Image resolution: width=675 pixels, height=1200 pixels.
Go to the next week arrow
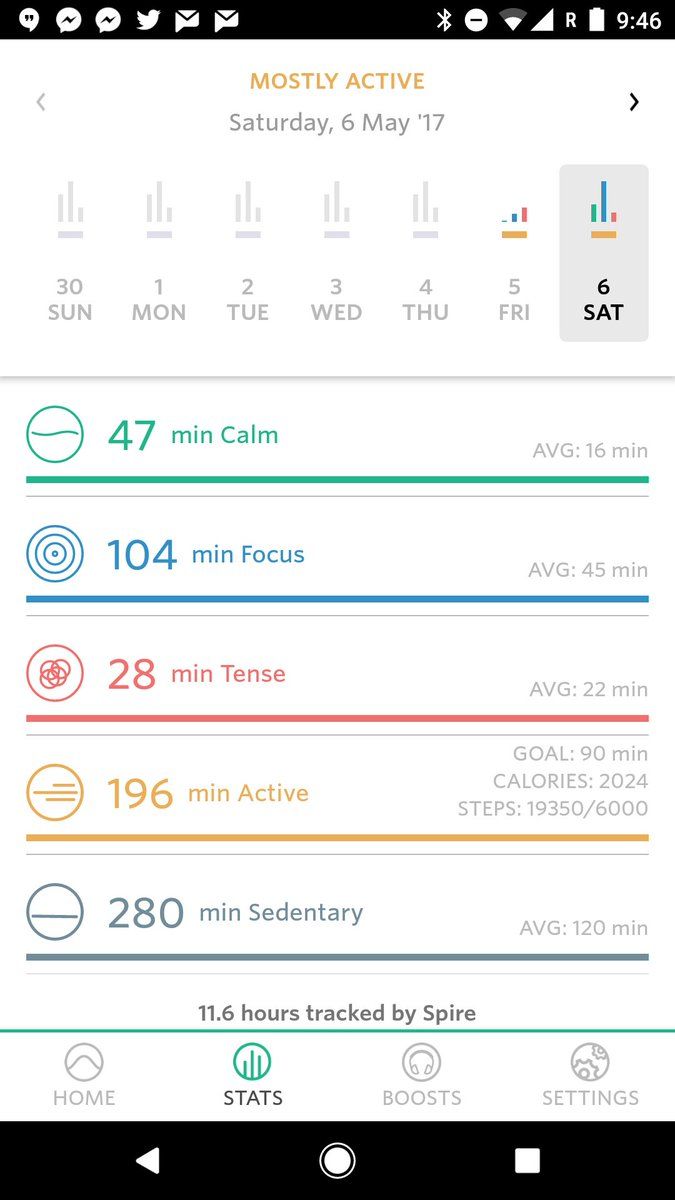click(x=633, y=102)
